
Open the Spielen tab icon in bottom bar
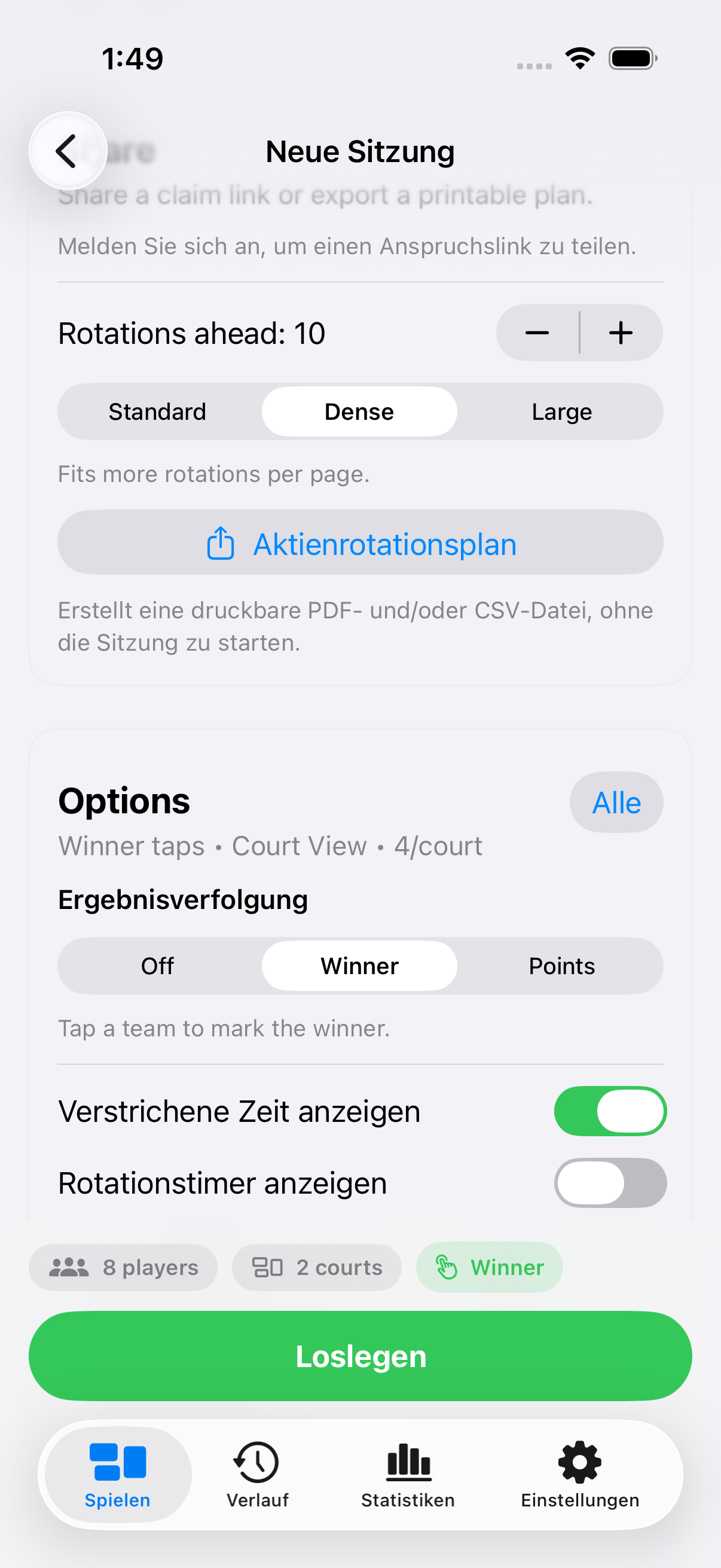tap(117, 1464)
